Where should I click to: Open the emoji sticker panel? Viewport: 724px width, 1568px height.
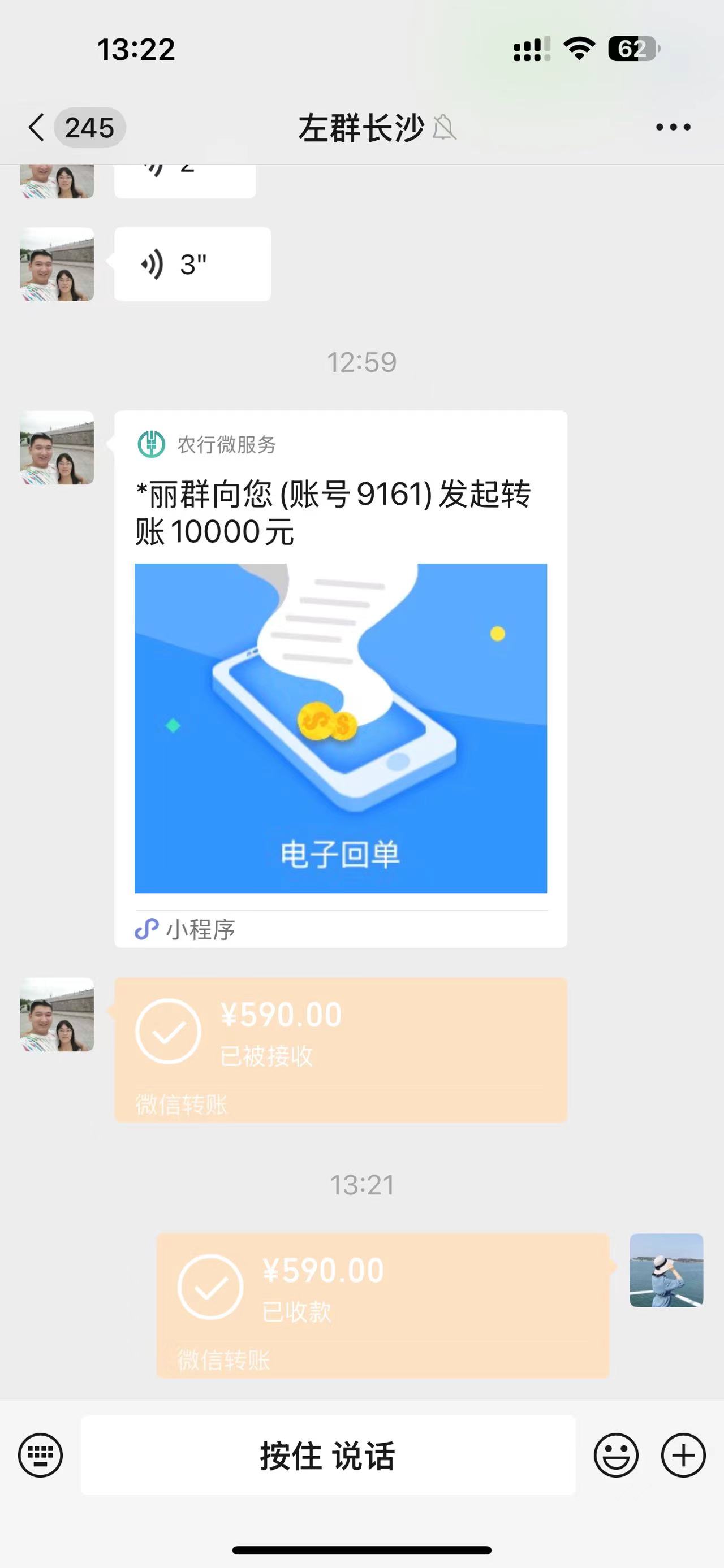[616, 1456]
